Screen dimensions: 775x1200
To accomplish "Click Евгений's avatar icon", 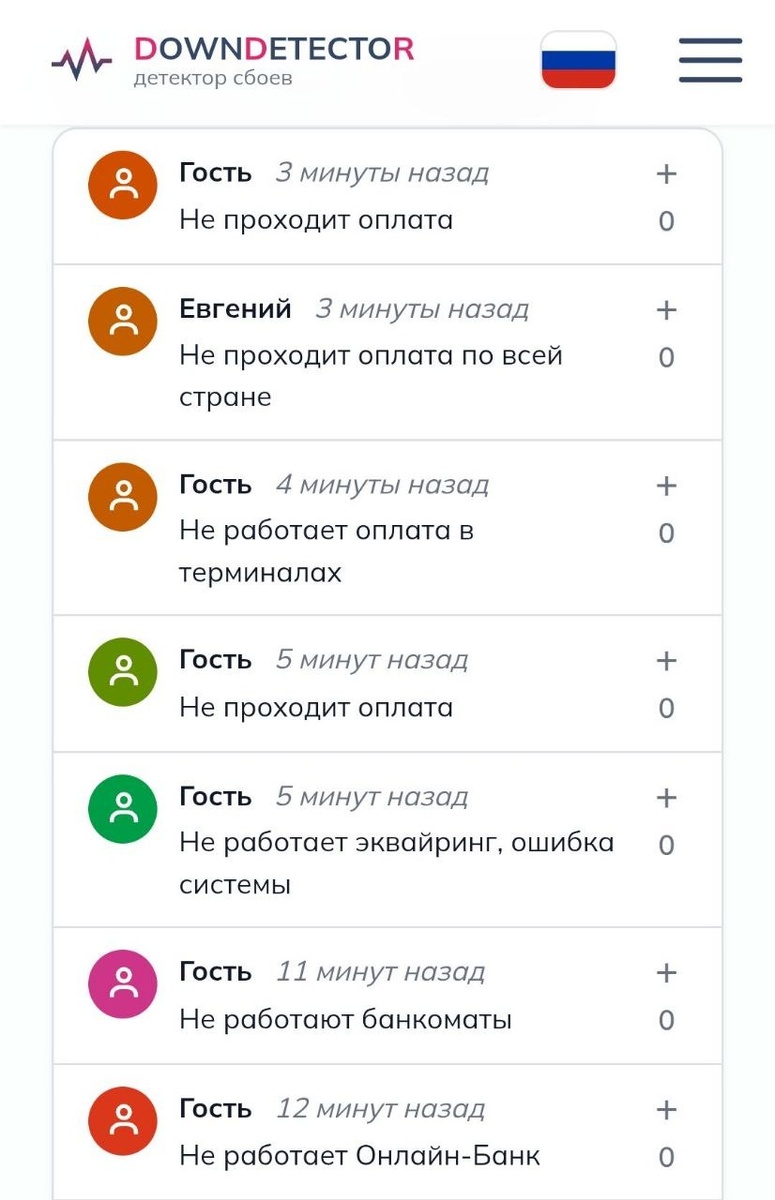I will point(121,320).
